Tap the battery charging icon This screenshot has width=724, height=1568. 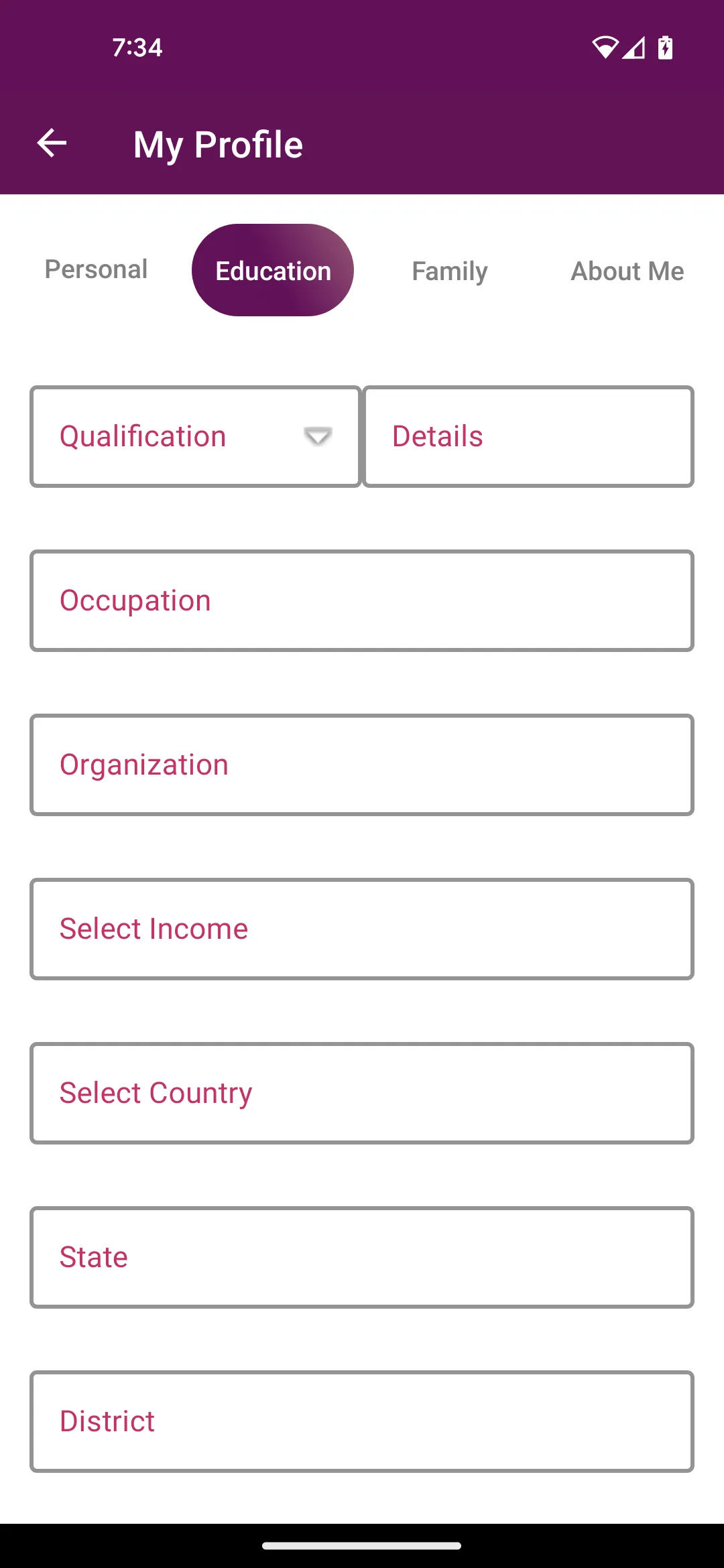(x=664, y=48)
